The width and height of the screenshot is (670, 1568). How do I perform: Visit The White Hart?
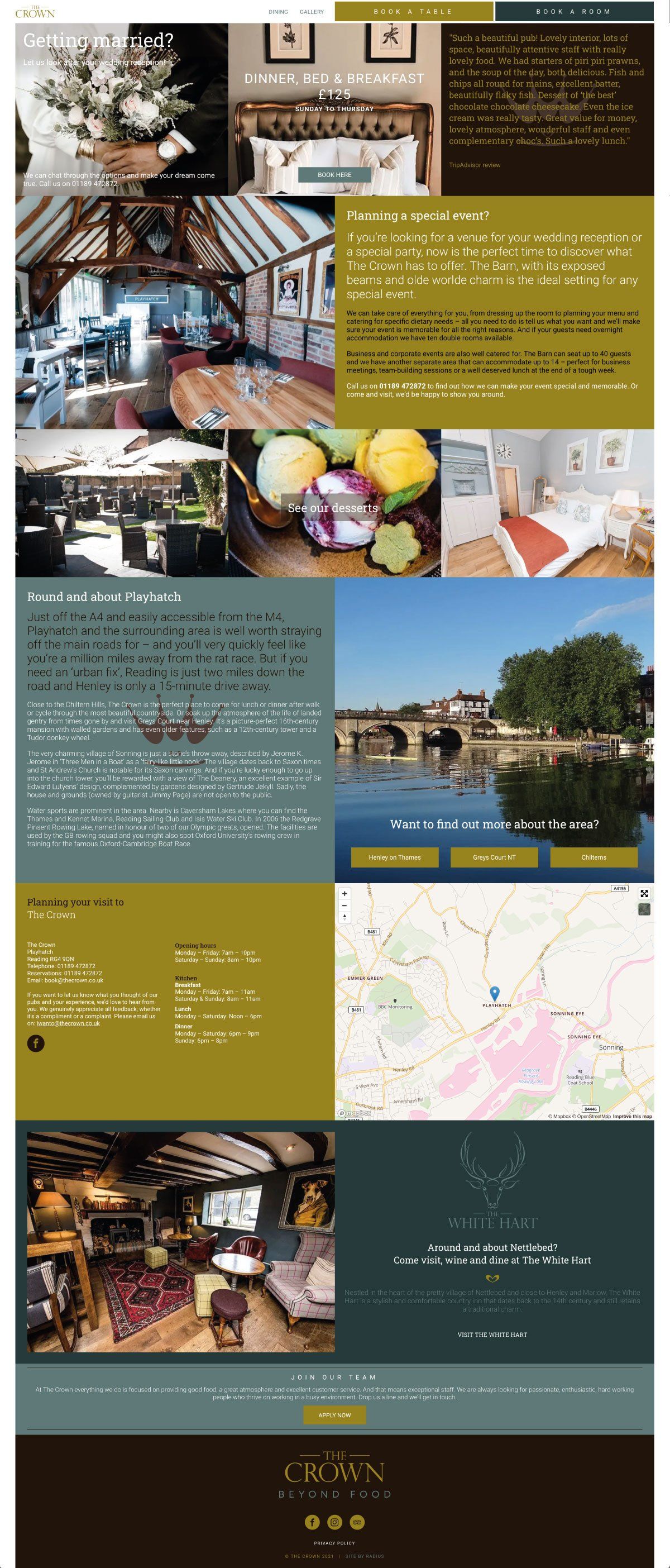pos(492,1335)
